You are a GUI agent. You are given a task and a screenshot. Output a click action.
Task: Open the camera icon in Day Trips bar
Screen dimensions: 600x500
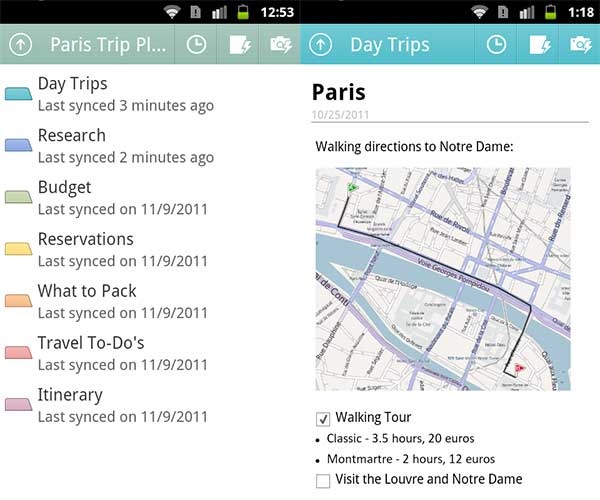point(580,45)
